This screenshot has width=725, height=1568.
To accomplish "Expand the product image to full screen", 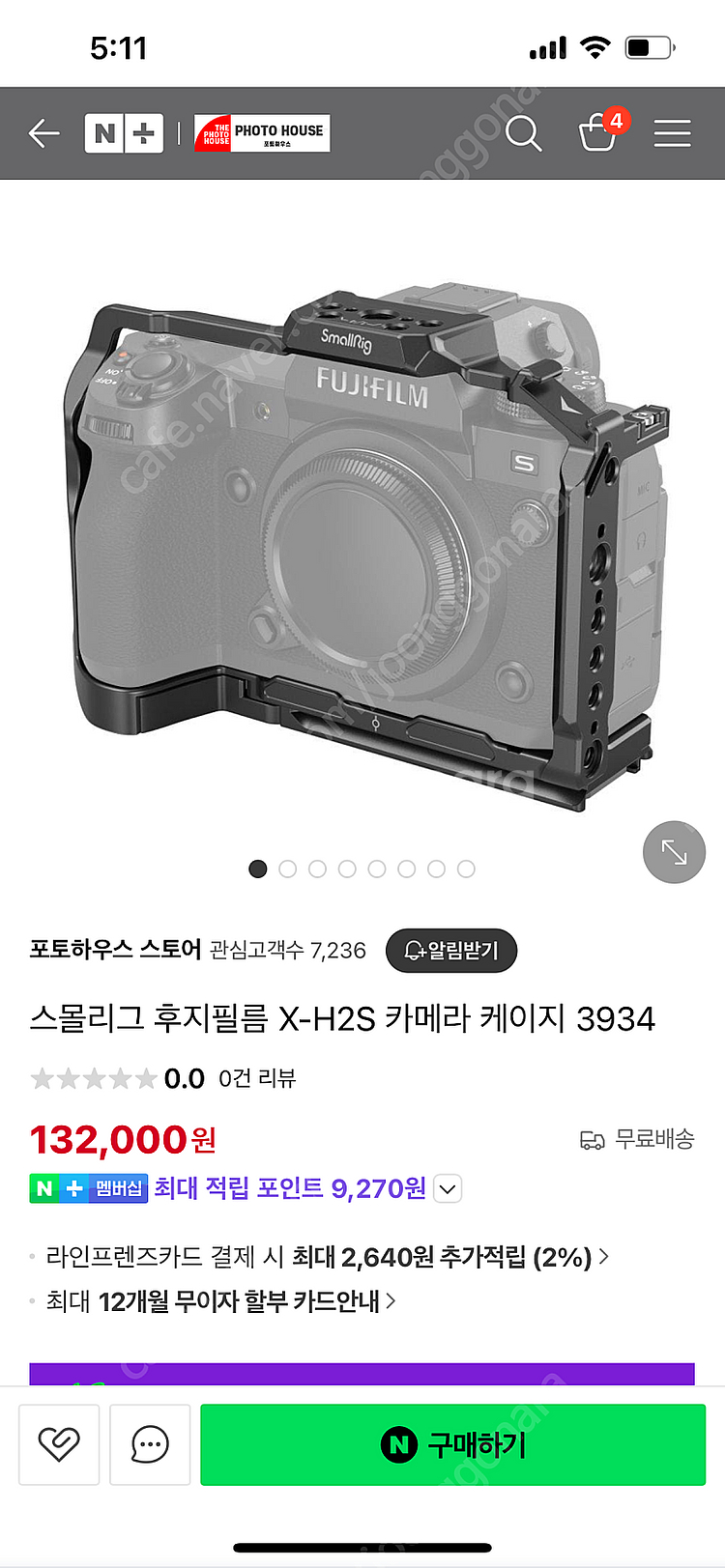I will 674,852.
